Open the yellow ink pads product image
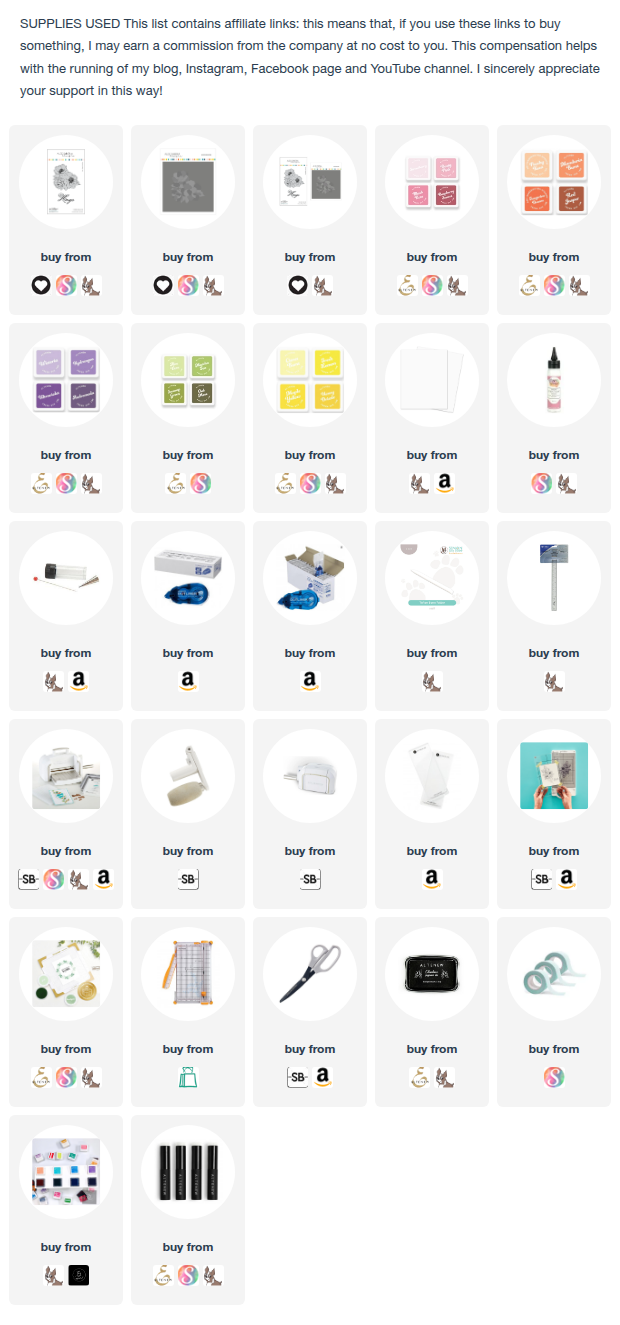Image resolution: width=620 pixels, height=1325 pixels. (309, 378)
